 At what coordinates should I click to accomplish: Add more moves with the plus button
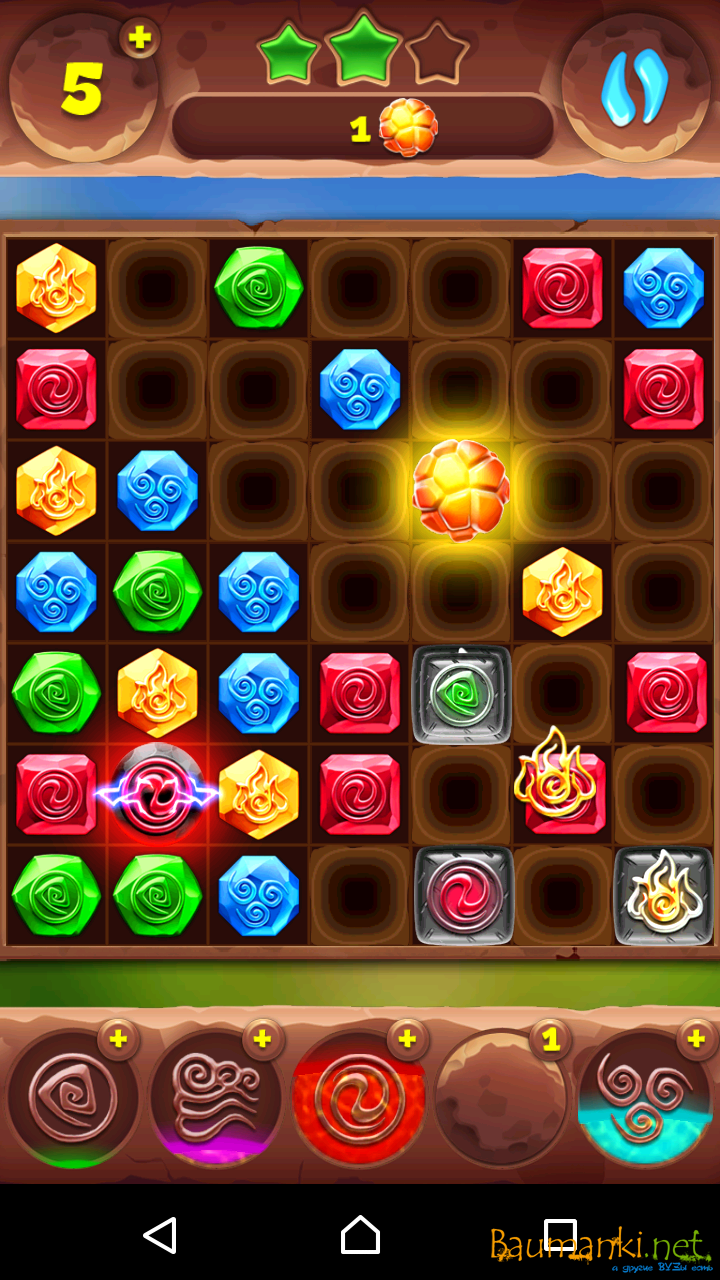(140, 39)
